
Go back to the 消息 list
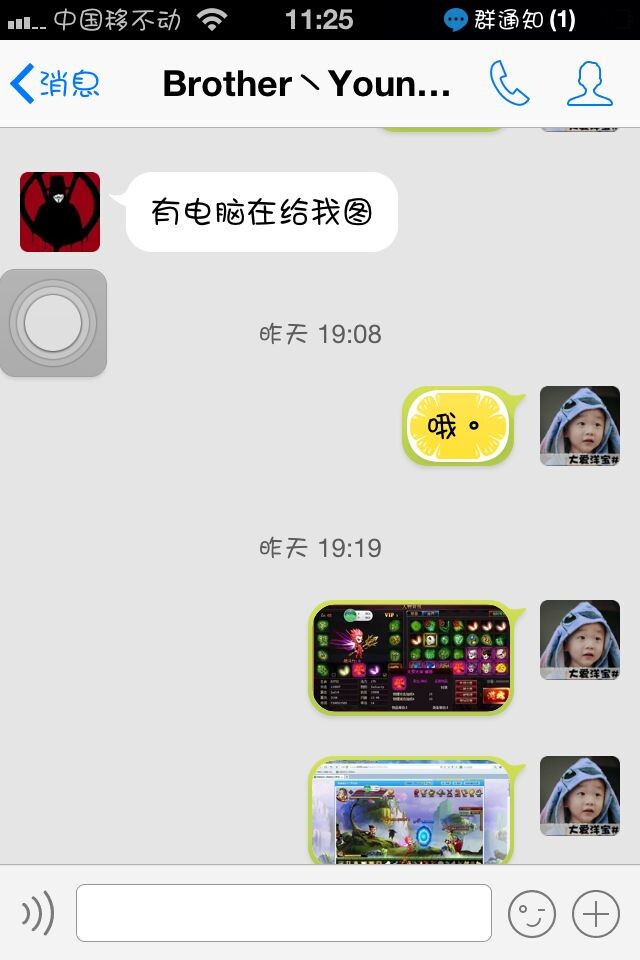pos(55,85)
